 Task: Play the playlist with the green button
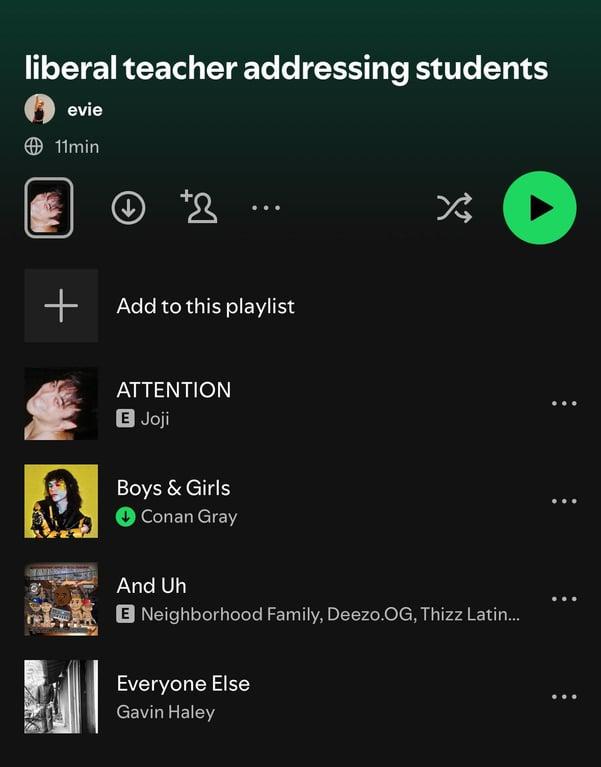click(x=540, y=208)
